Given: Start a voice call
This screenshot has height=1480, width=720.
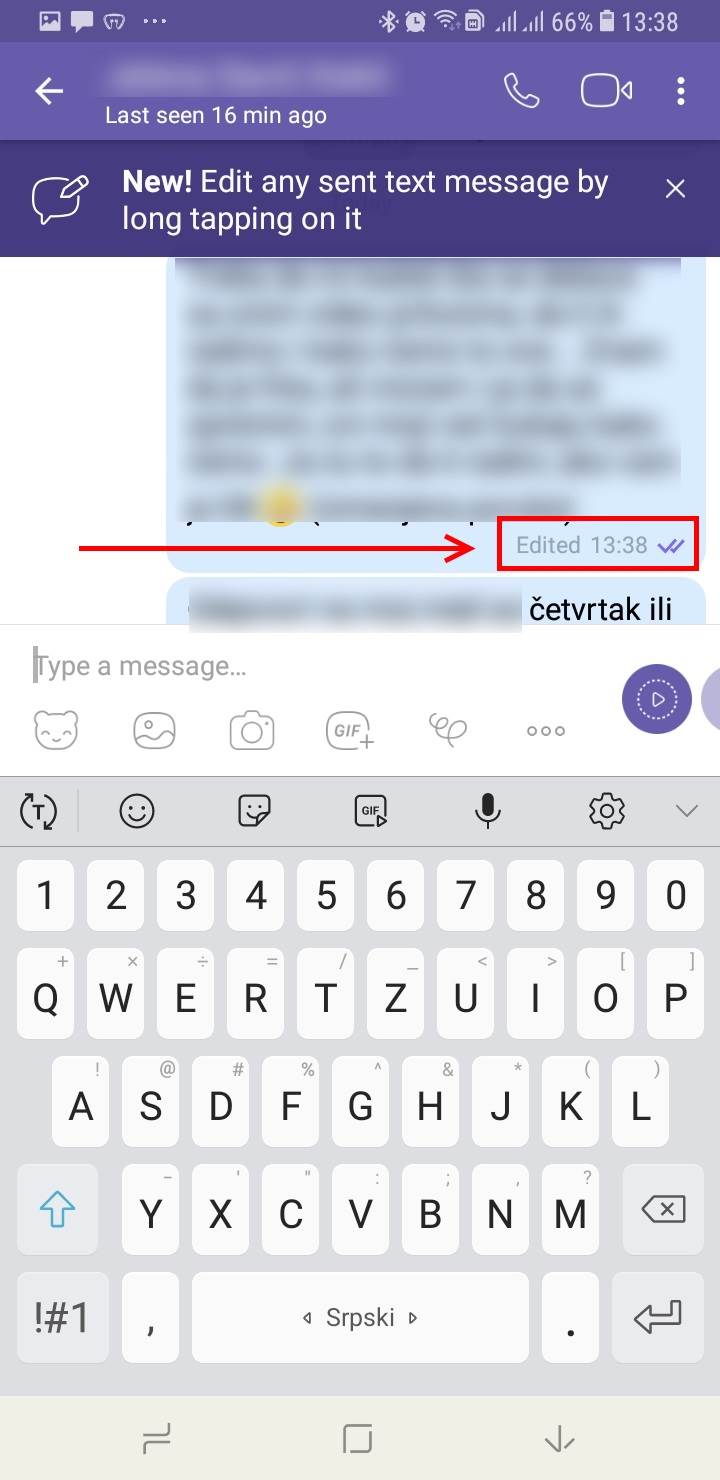Looking at the screenshot, I should tap(521, 91).
